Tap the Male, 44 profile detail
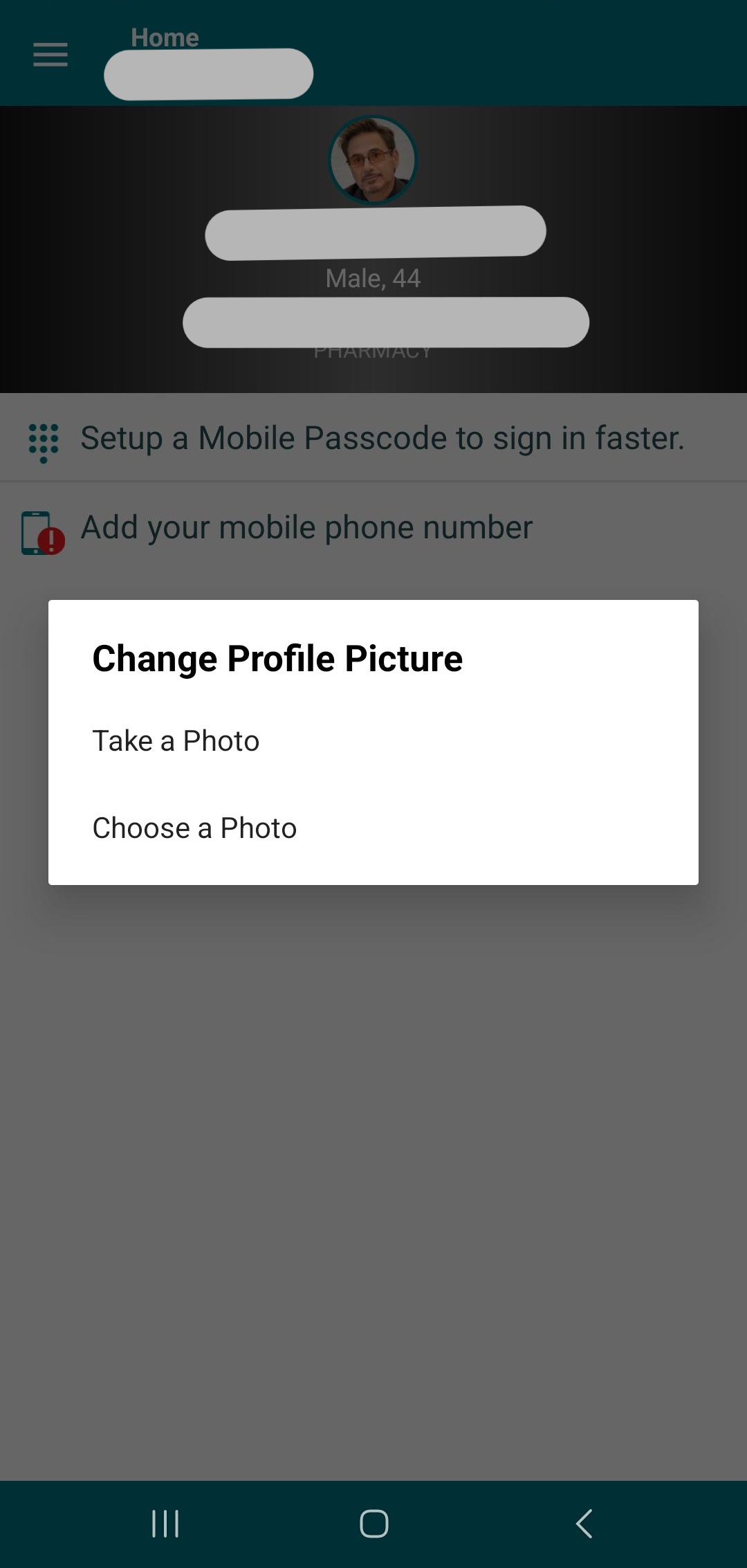Viewport: 747px width, 1568px height. 373,278
